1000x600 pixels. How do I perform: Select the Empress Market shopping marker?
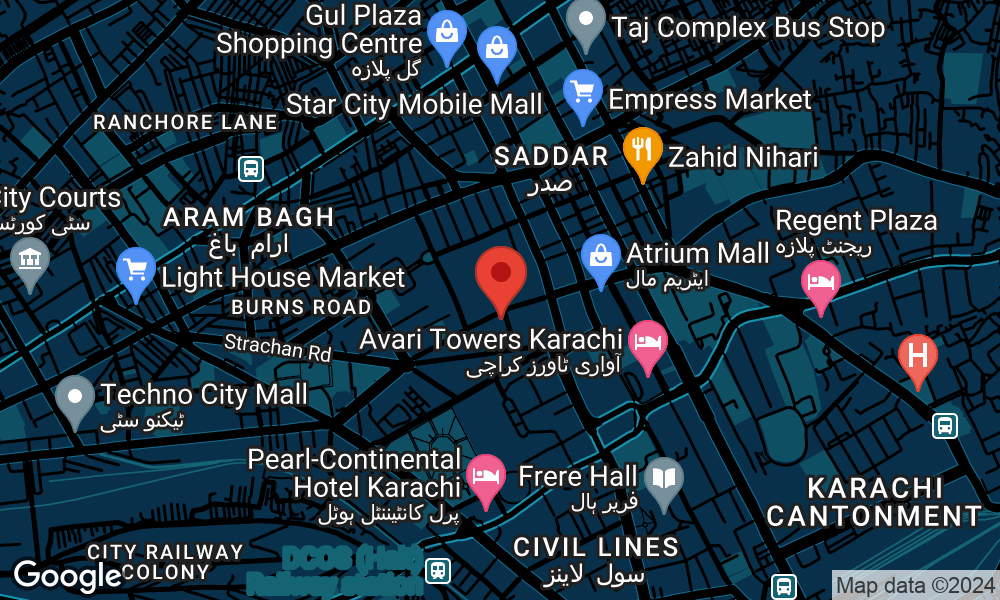582,92
